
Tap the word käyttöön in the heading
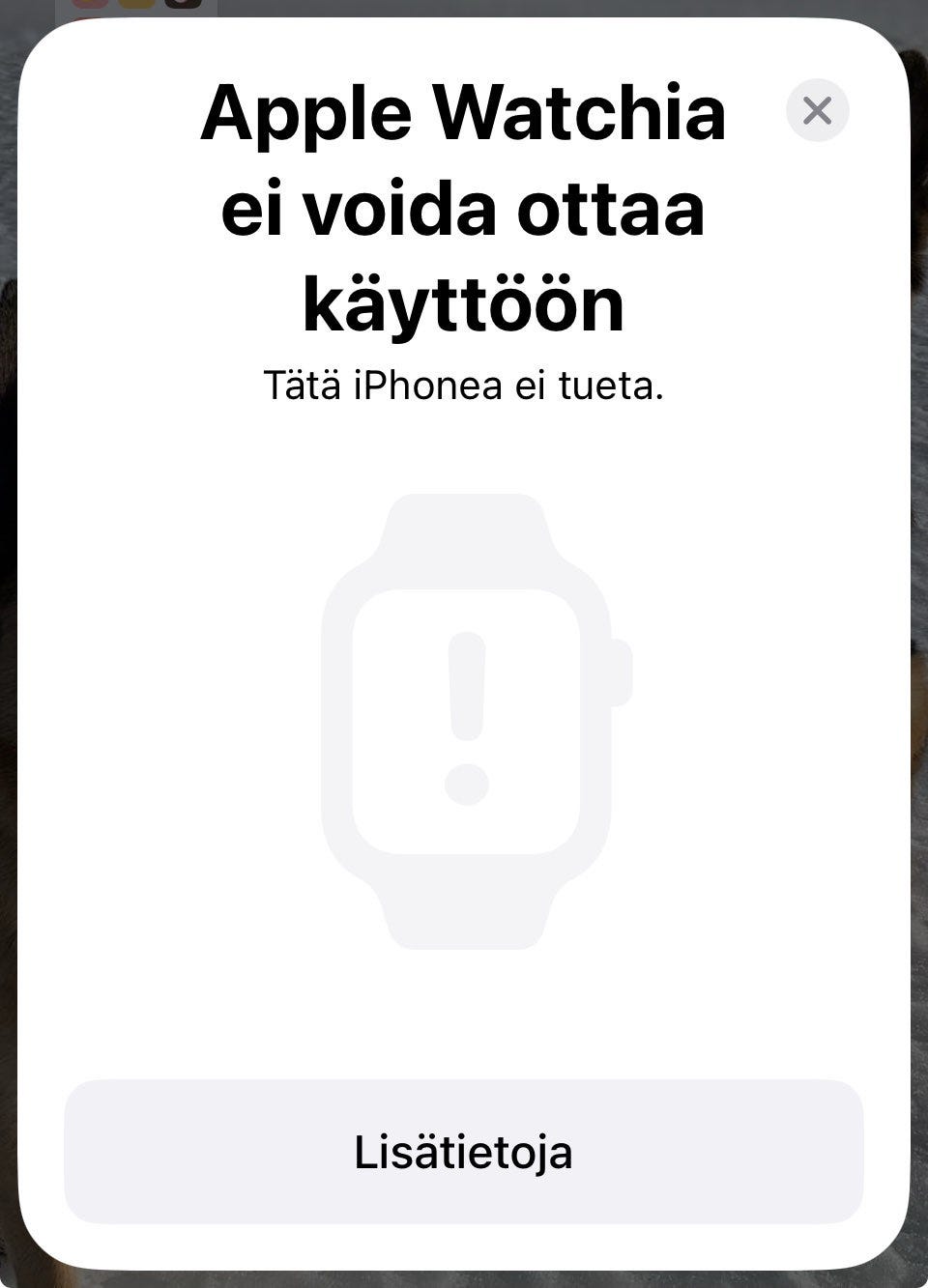(x=464, y=304)
